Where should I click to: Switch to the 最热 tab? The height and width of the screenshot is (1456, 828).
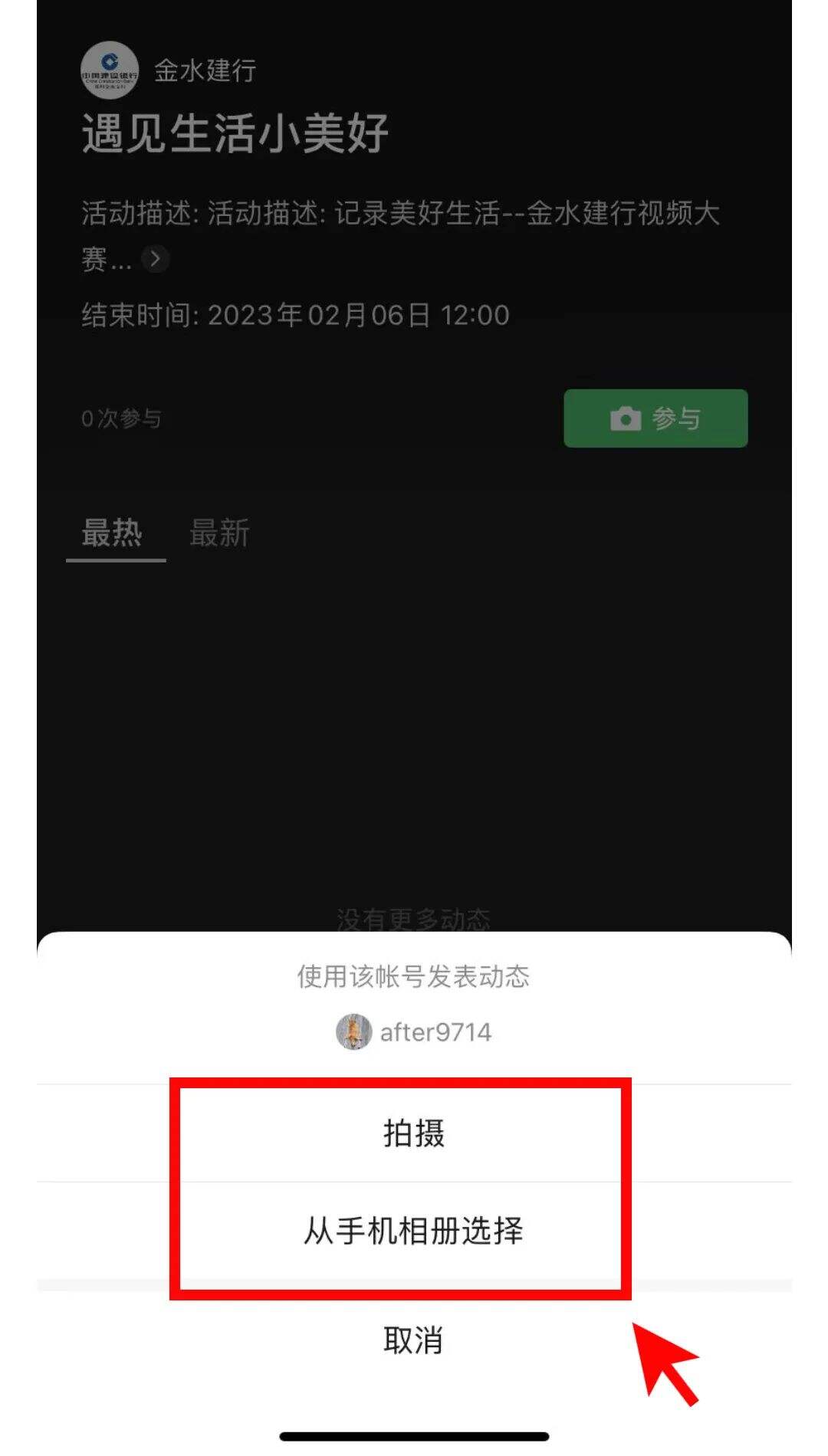(x=112, y=533)
